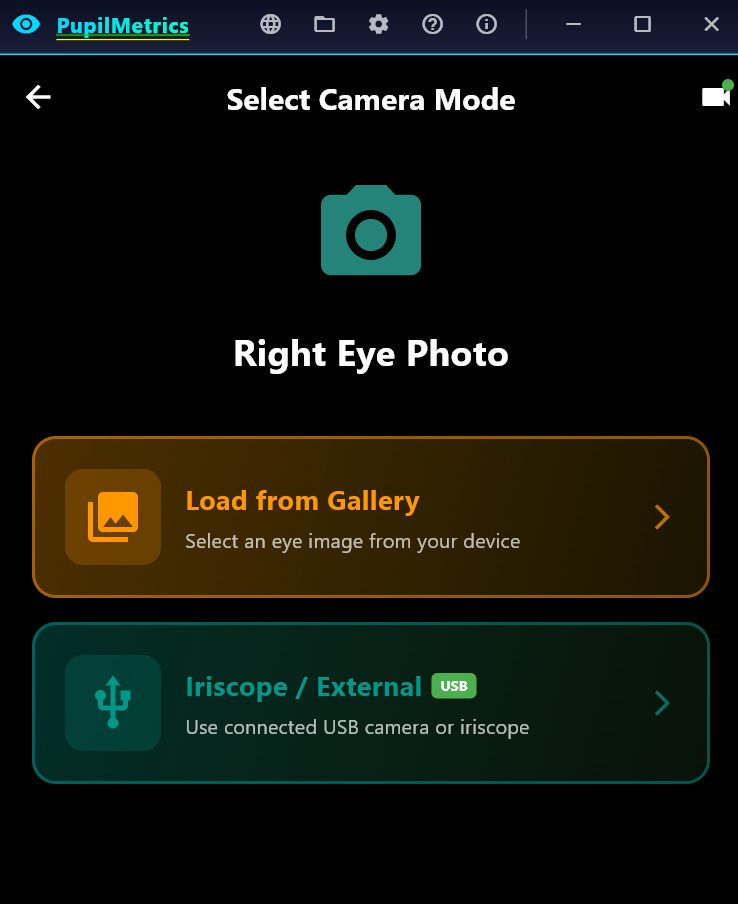Image resolution: width=738 pixels, height=904 pixels.
Task: Open settings gear icon
Action: pos(378,25)
